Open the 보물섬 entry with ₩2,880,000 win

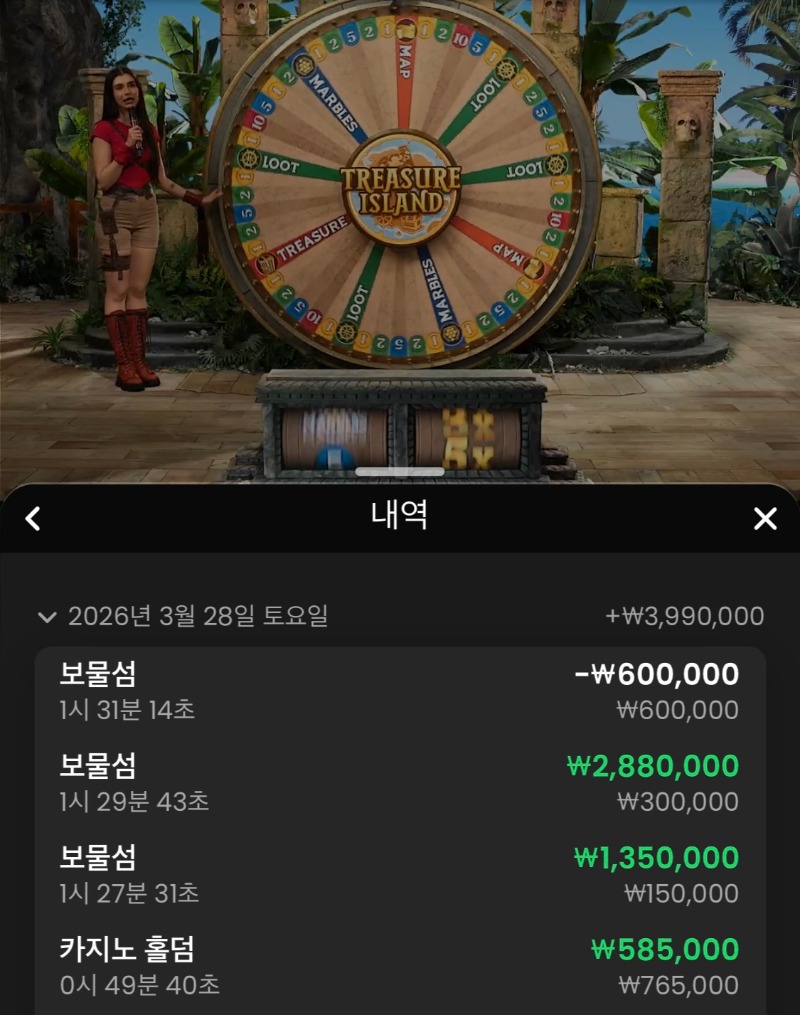coord(400,783)
